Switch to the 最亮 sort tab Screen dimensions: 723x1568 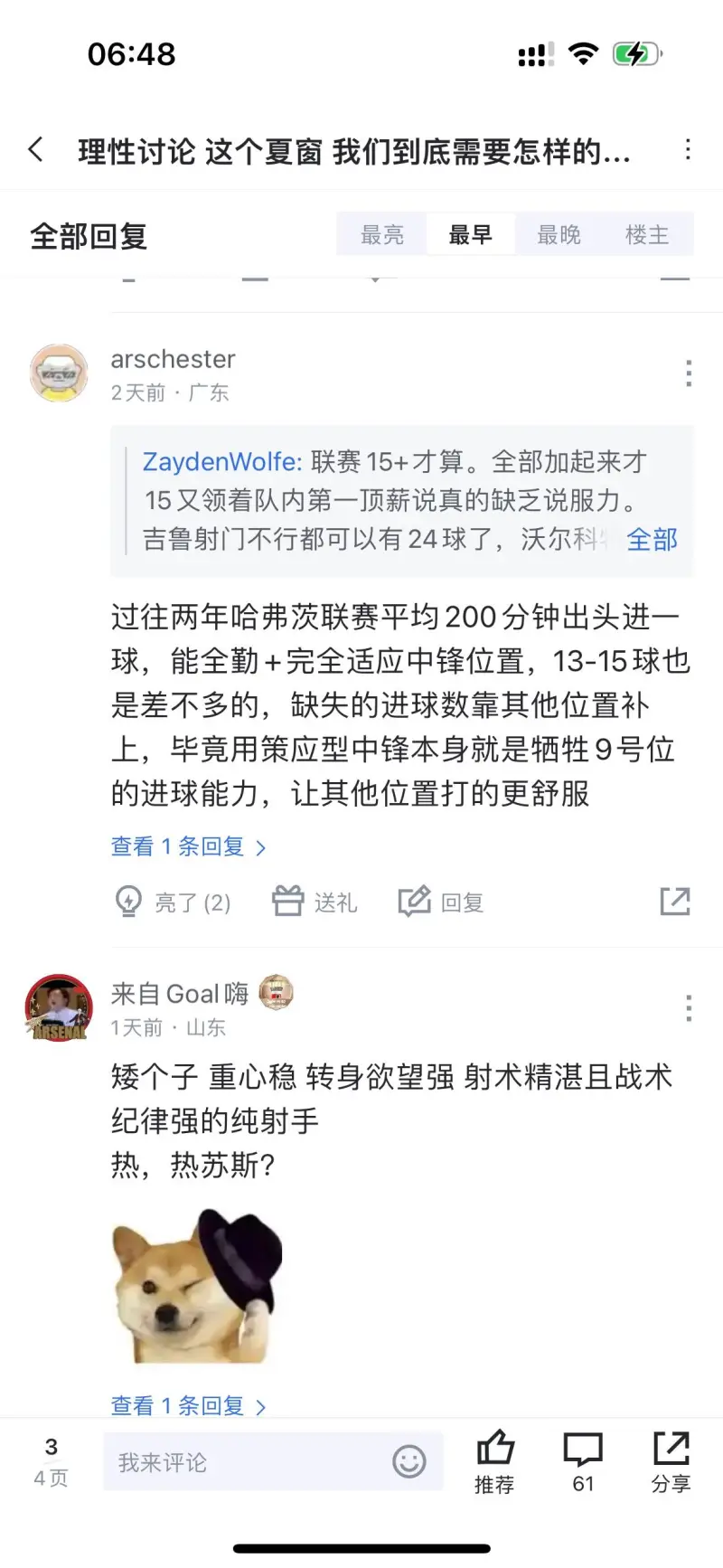pyautogui.click(x=382, y=235)
